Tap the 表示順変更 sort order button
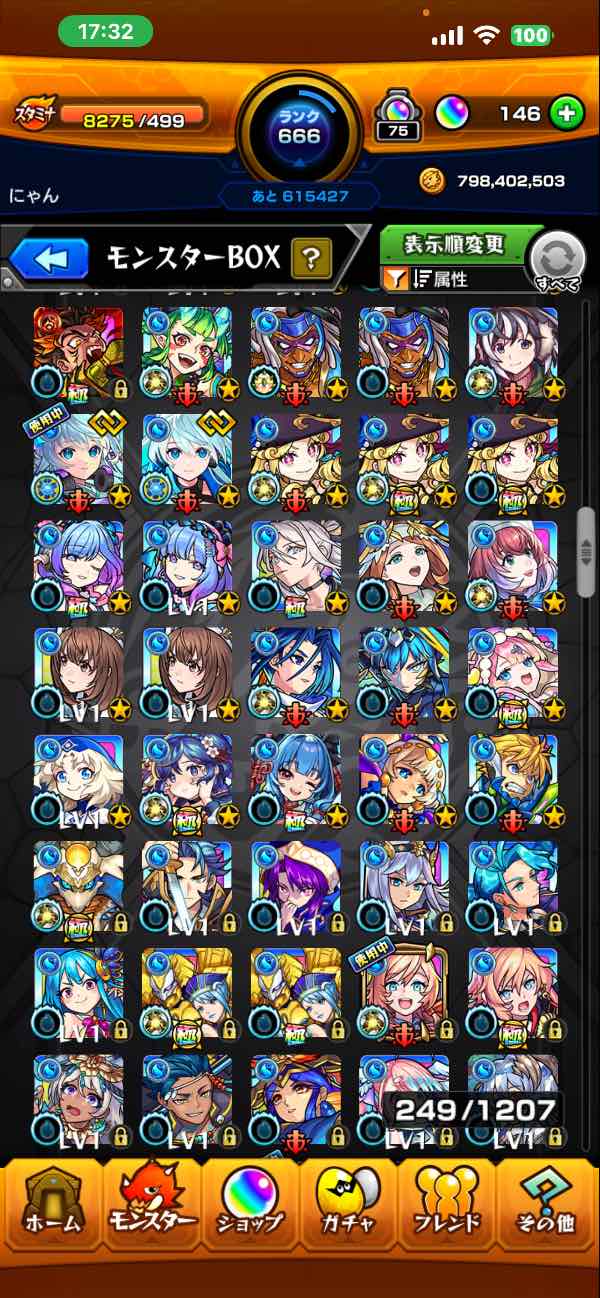Viewport: 600px width, 1298px height. (455, 245)
